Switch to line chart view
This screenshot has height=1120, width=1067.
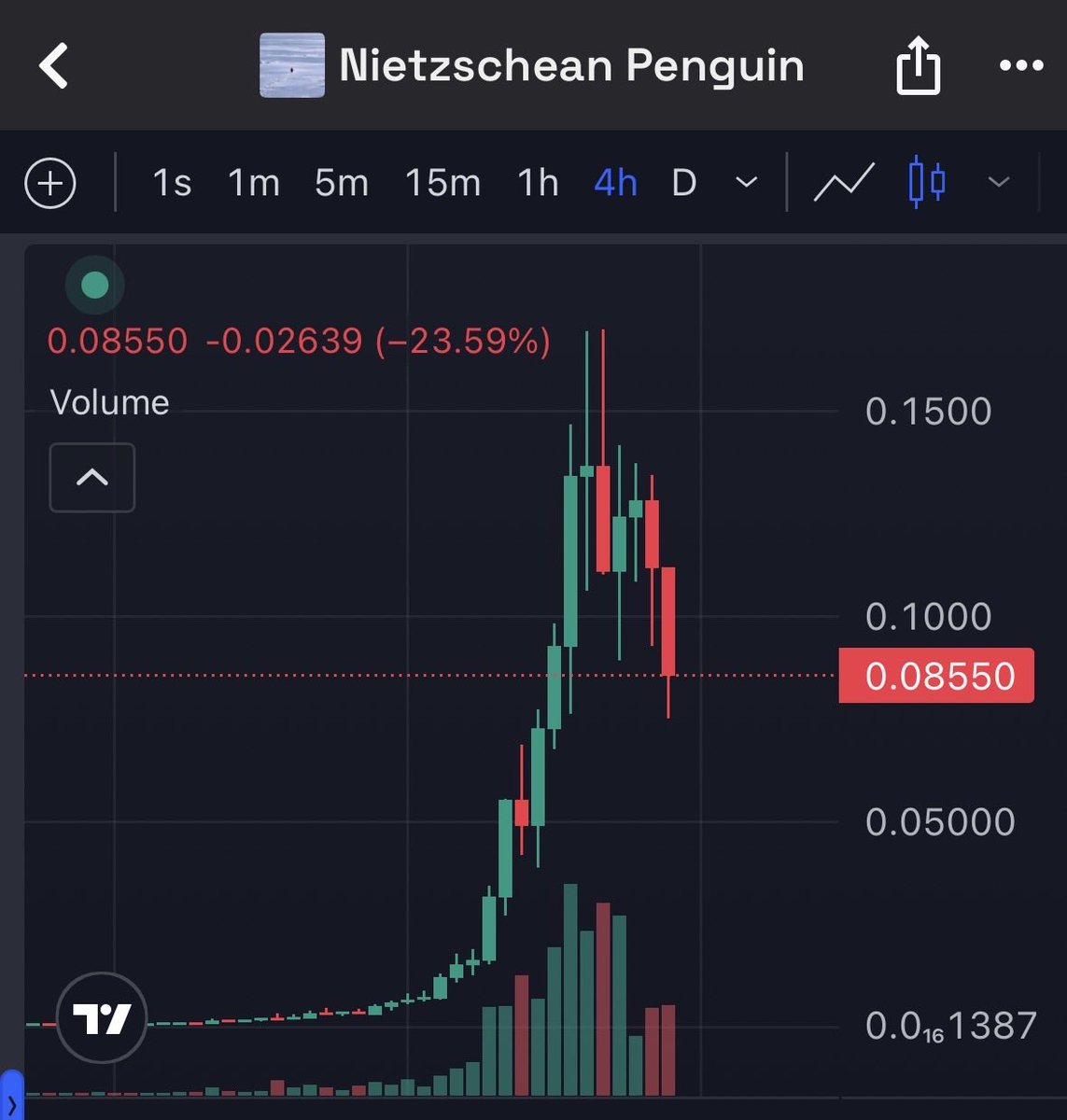click(844, 182)
